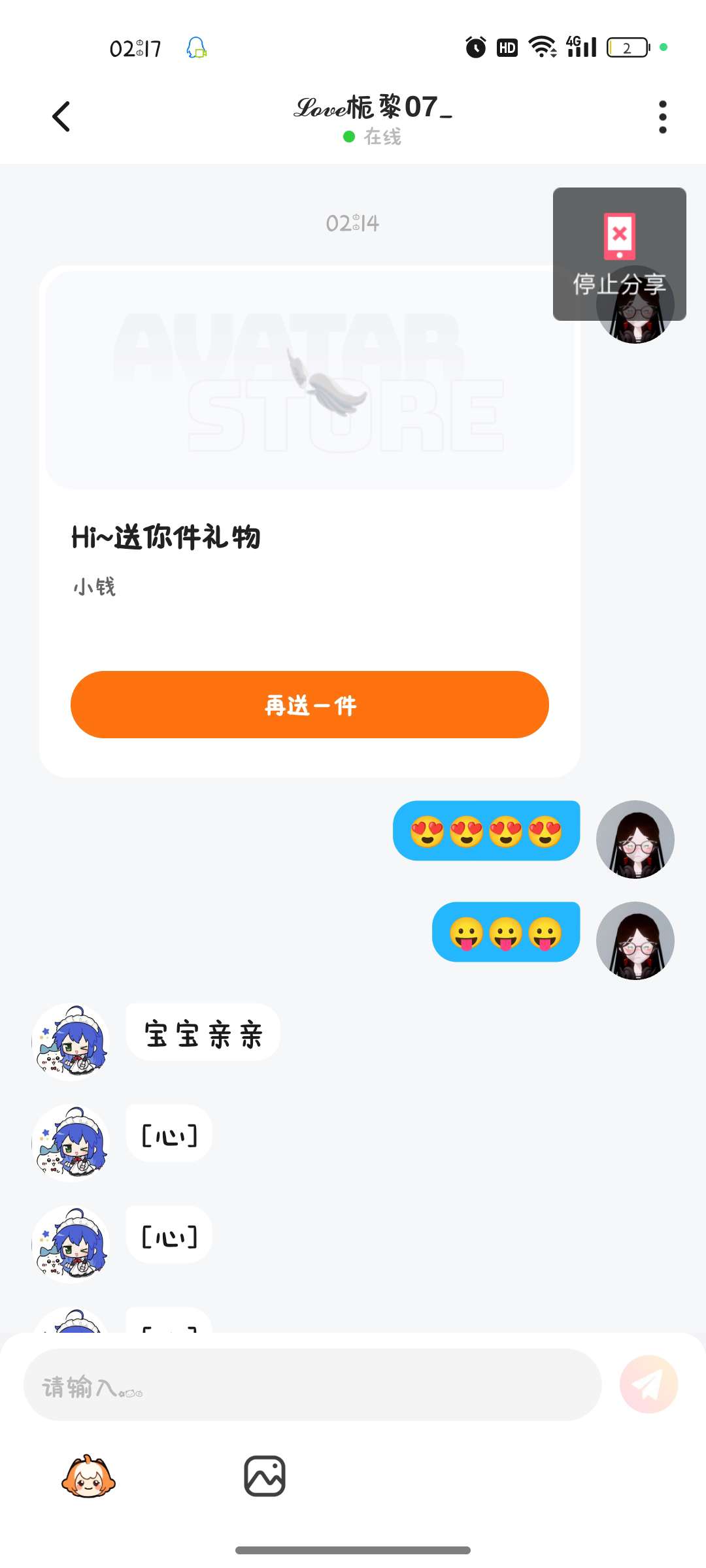706x1568 pixels.
Task: View sender avatar next to 宝宝亲亲
Action: click(71, 1041)
